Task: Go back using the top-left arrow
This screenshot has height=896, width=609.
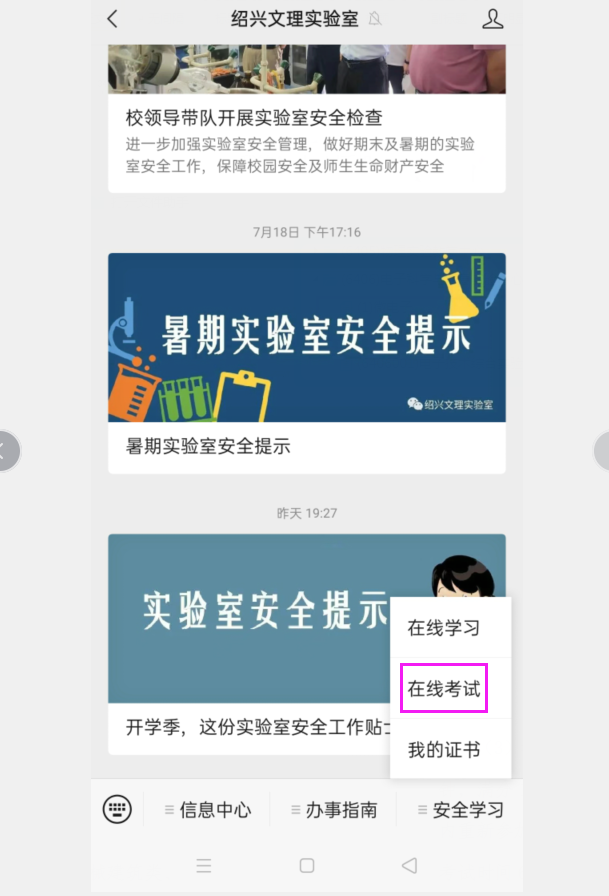Action: pos(112,19)
